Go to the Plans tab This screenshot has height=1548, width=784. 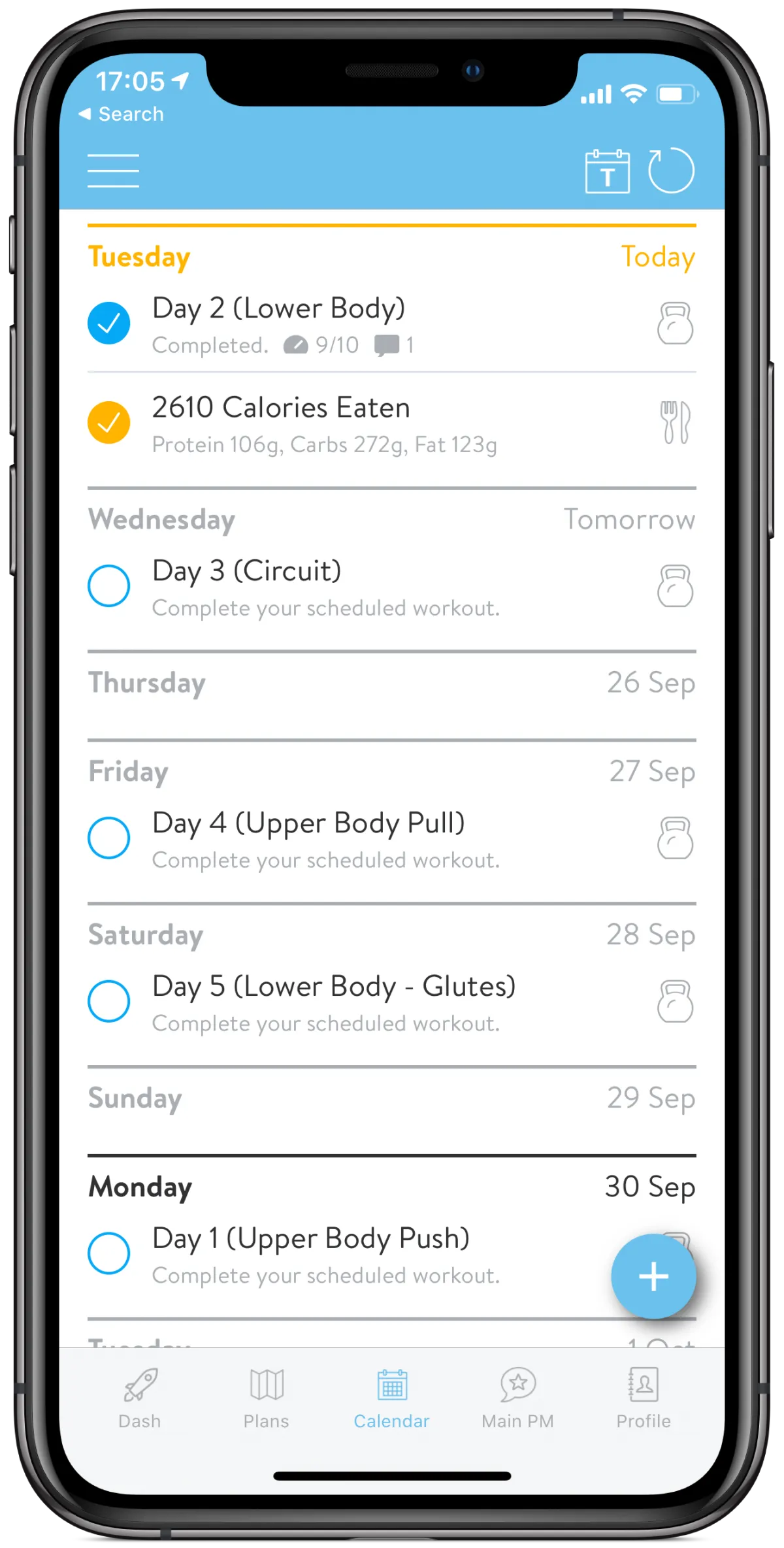pyautogui.click(x=266, y=1398)
